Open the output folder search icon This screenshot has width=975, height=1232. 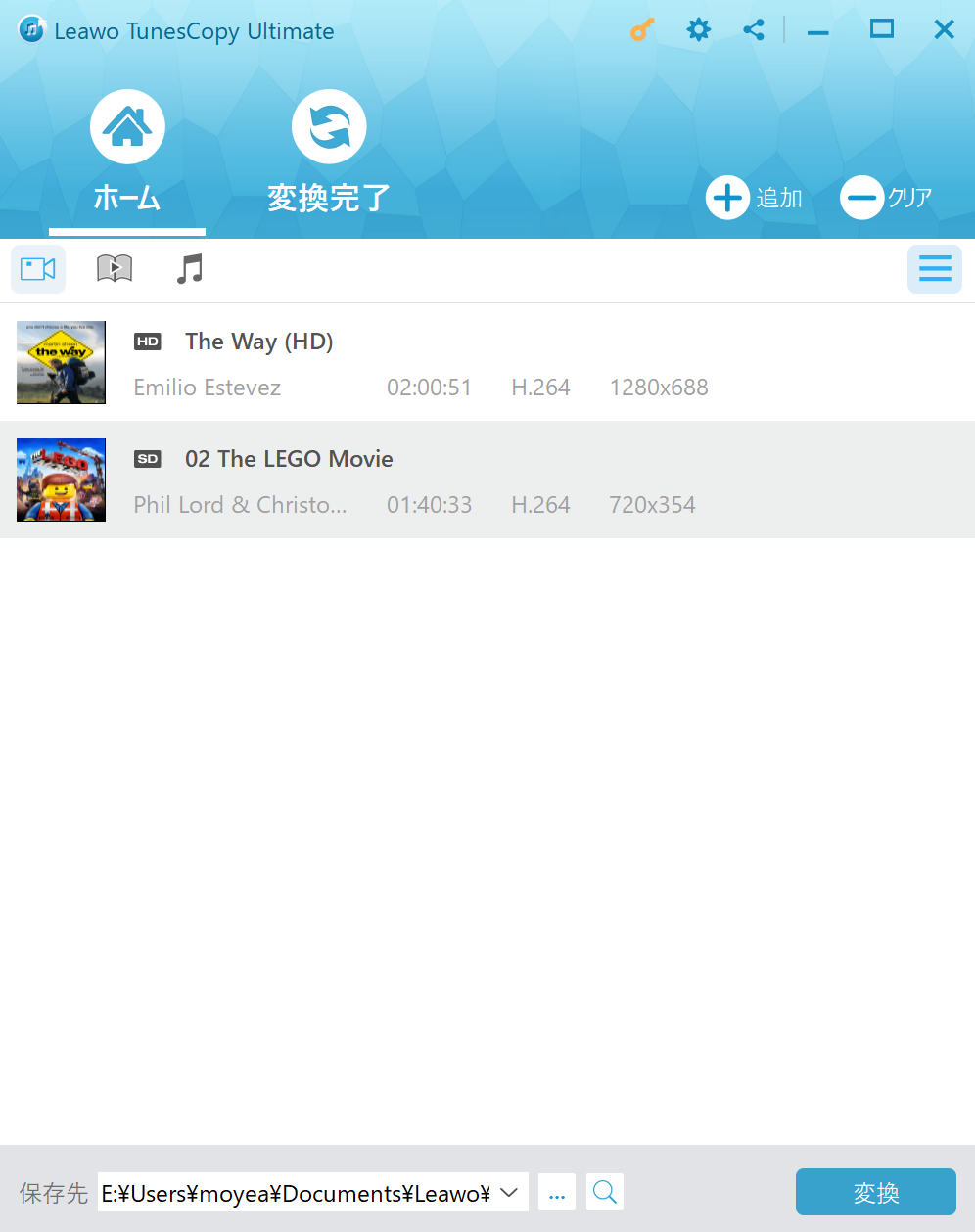point(604,1192)
